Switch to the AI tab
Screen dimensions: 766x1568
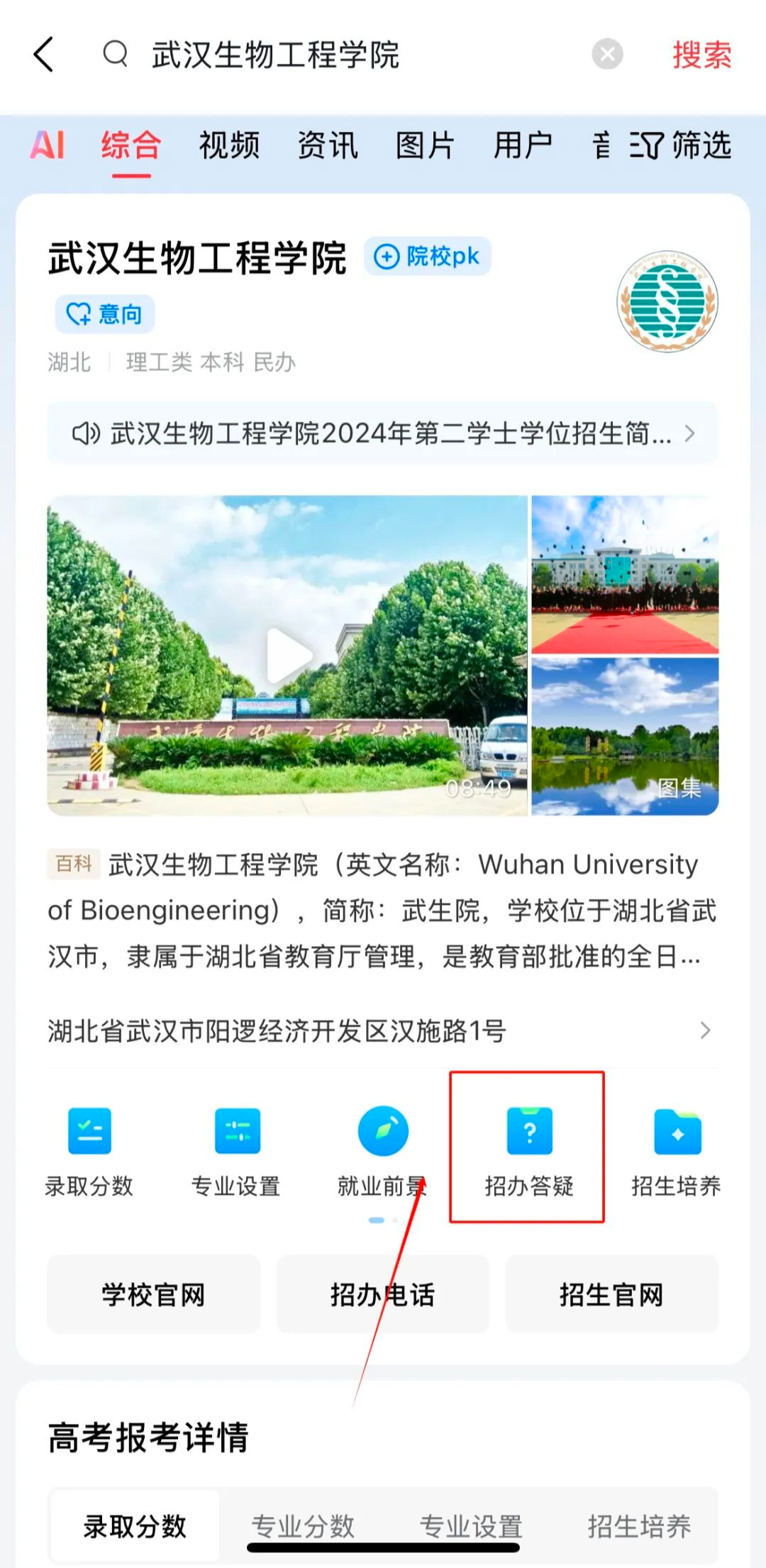click(x=48, y=145)
